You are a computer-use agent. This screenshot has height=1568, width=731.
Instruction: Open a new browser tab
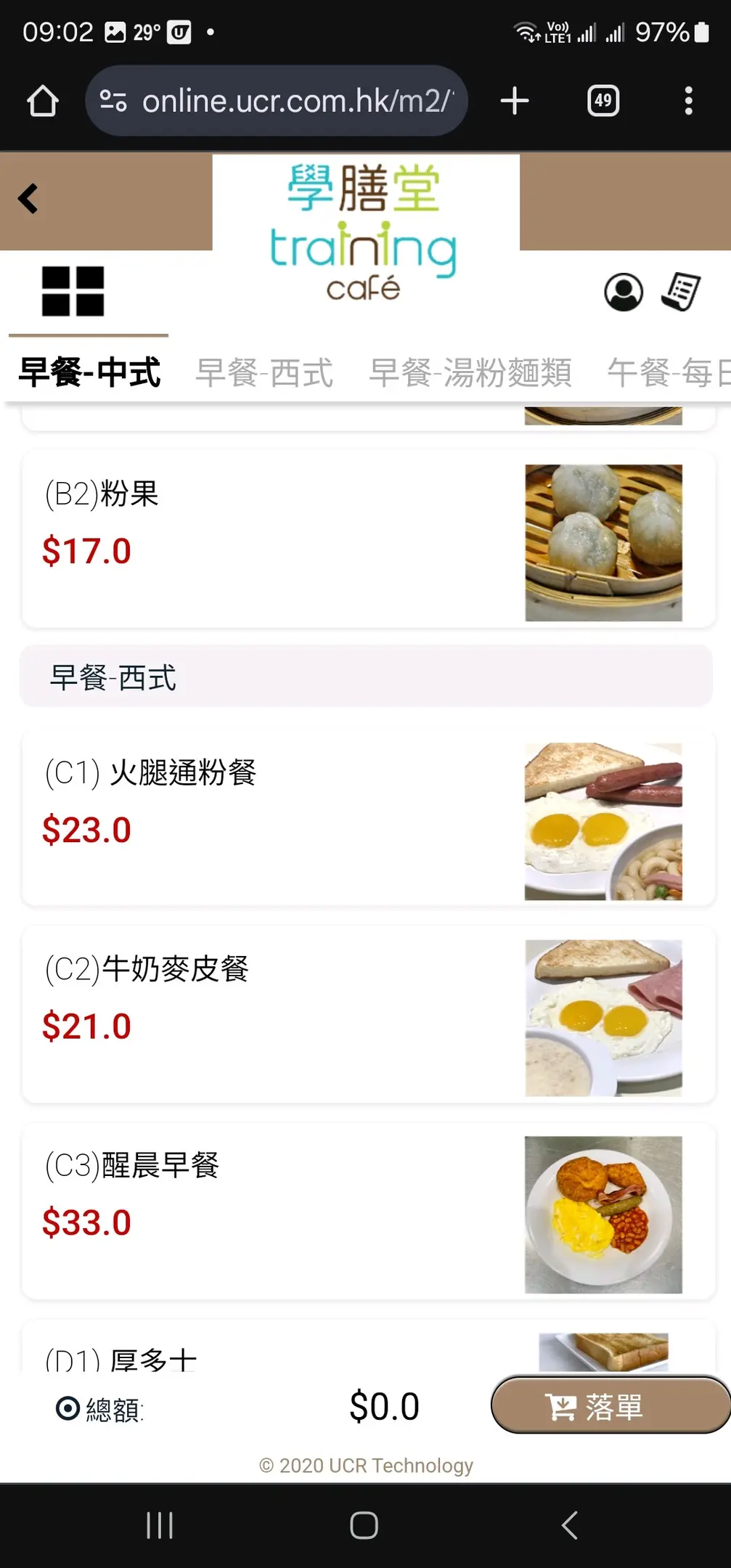(515, 101)
